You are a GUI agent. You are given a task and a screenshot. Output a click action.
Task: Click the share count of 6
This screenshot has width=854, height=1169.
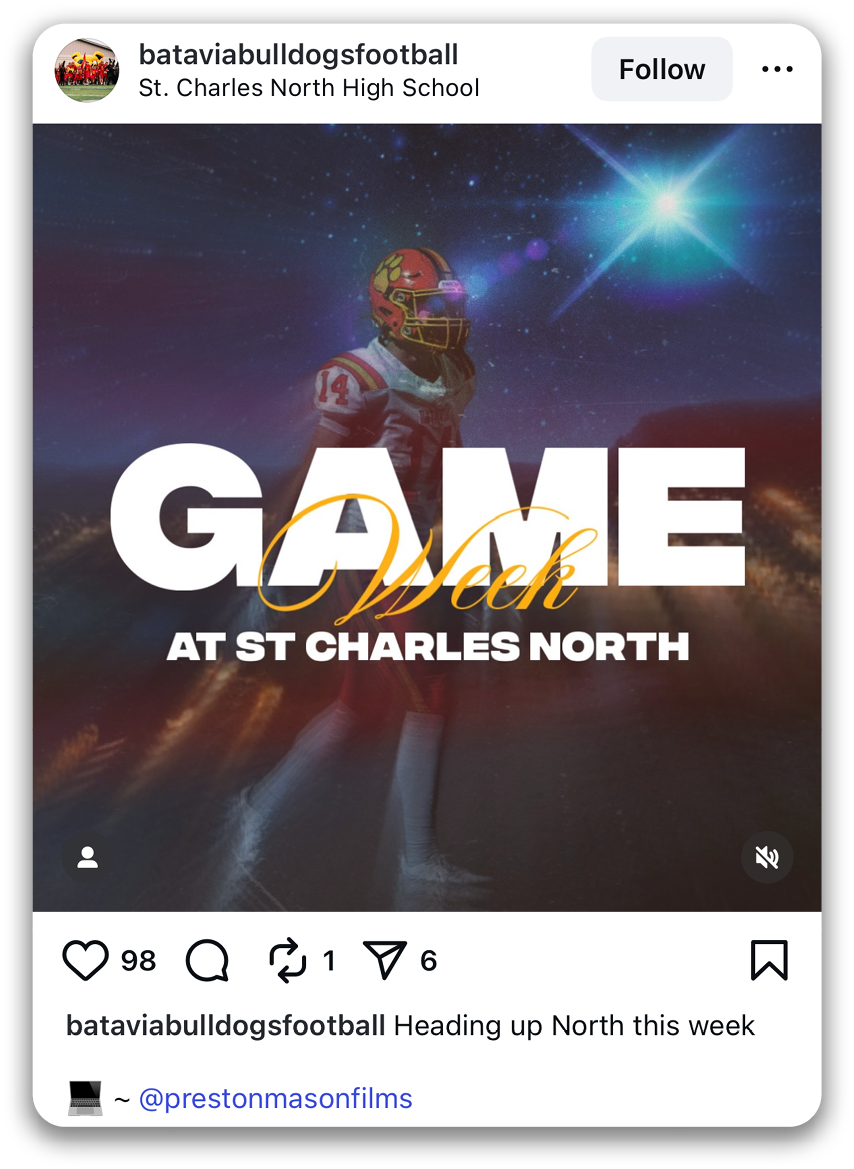(428, 961)
